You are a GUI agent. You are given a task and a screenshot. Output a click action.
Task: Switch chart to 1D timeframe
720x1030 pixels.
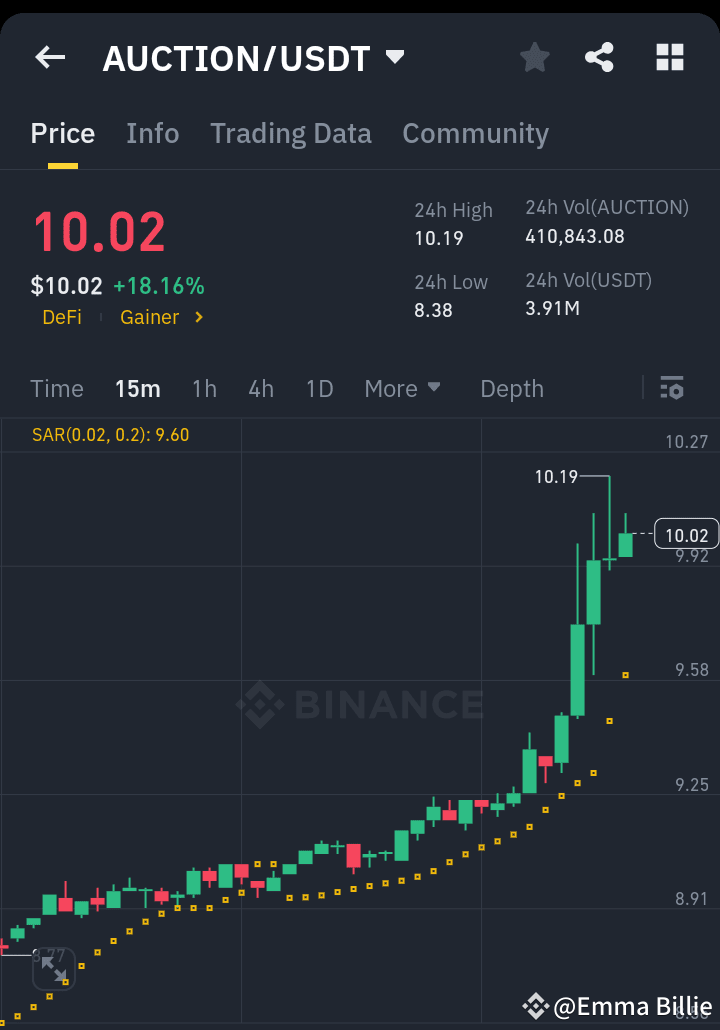click(x=319, y=389)
